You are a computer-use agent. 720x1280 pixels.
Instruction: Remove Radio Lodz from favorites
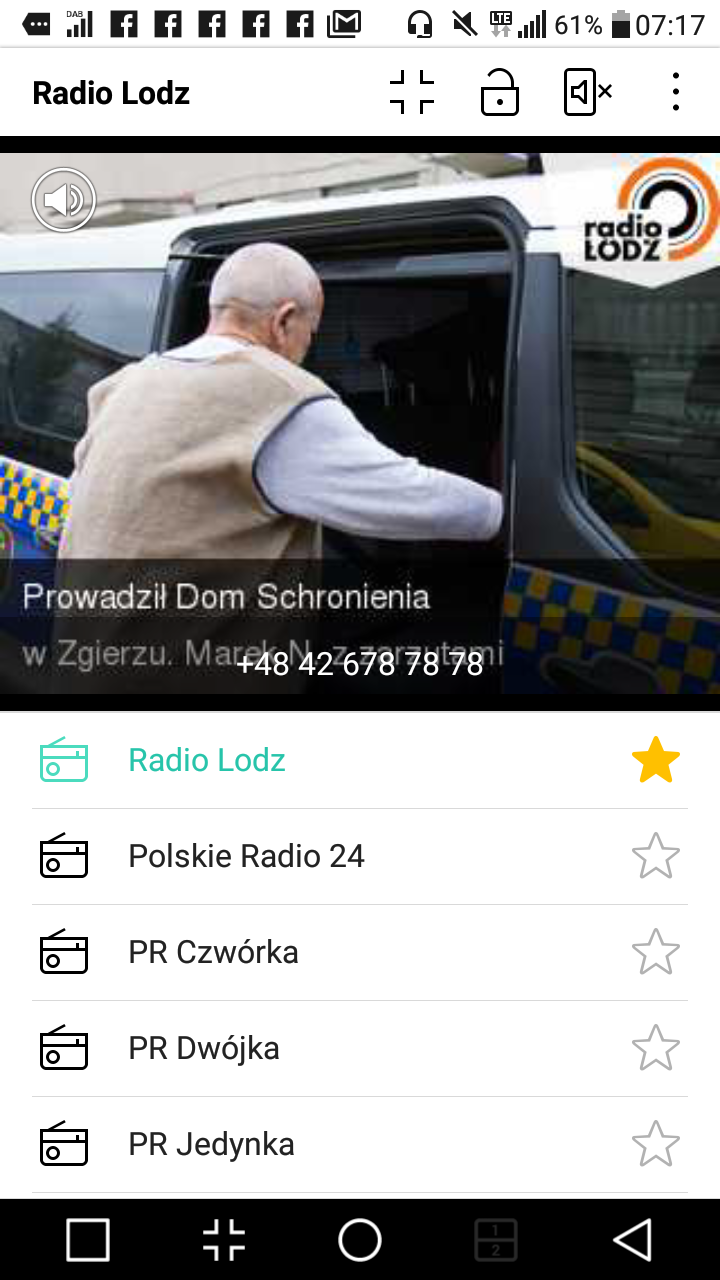[x=656, y=760]
